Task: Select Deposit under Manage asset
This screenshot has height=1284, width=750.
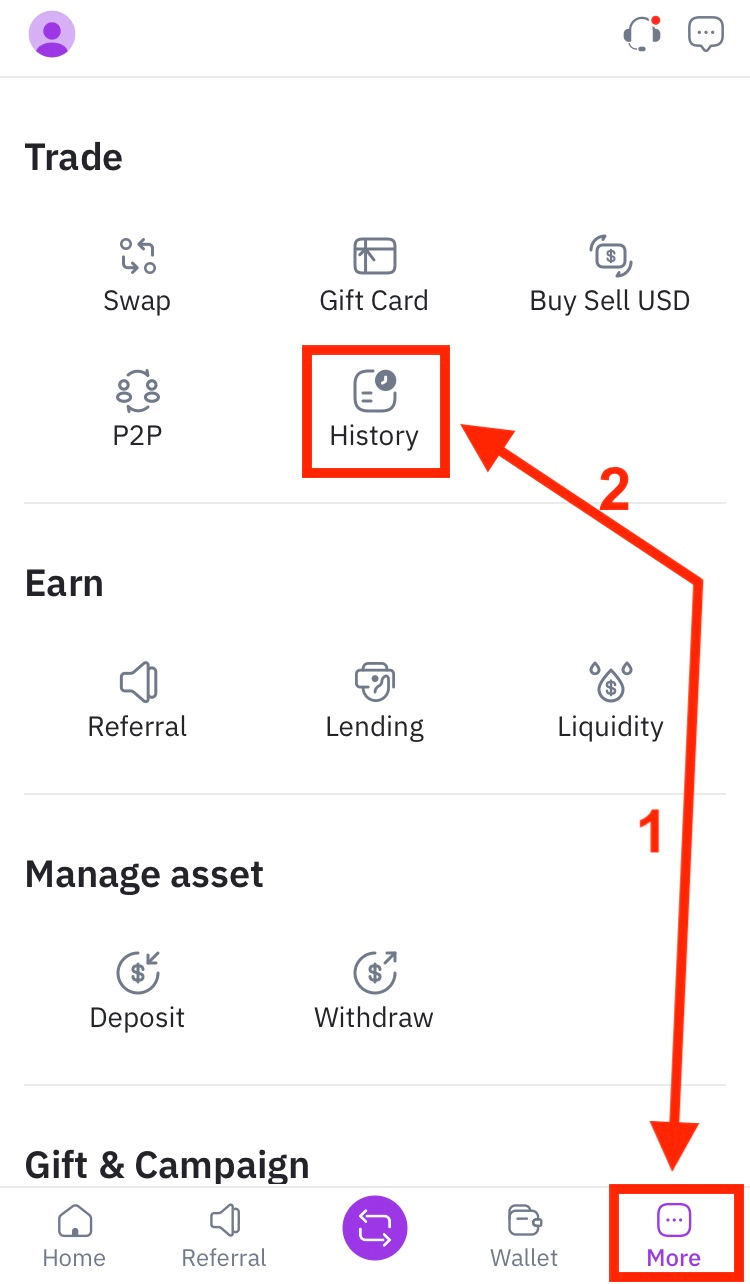Action: [x=137, y=992]
